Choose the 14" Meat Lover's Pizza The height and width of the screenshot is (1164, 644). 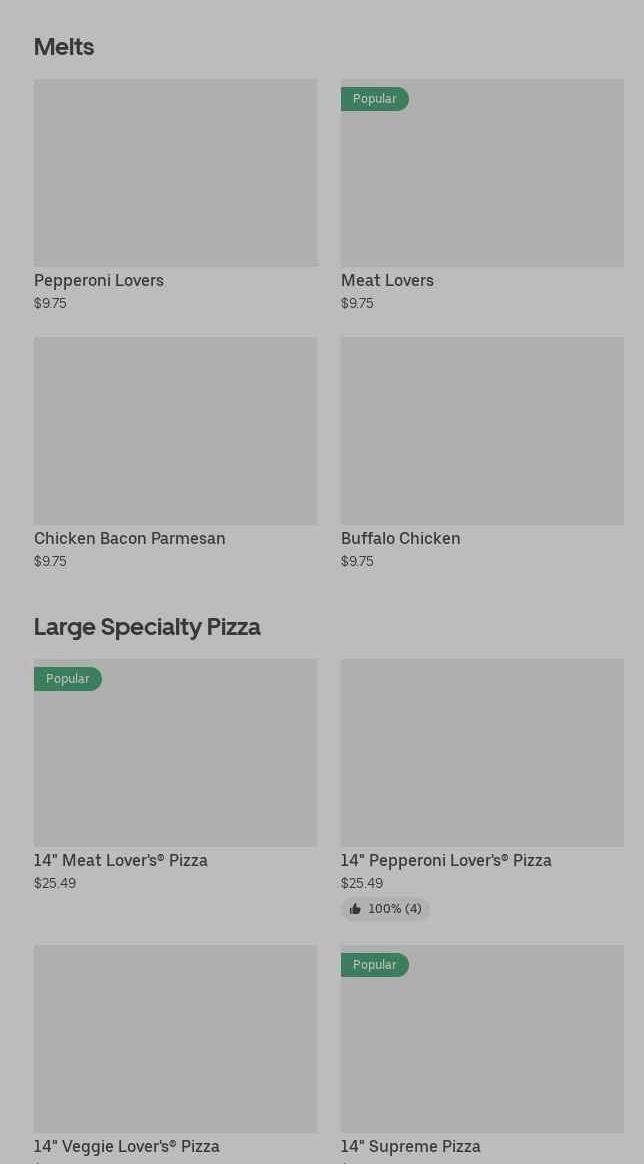tap(175, 753)
